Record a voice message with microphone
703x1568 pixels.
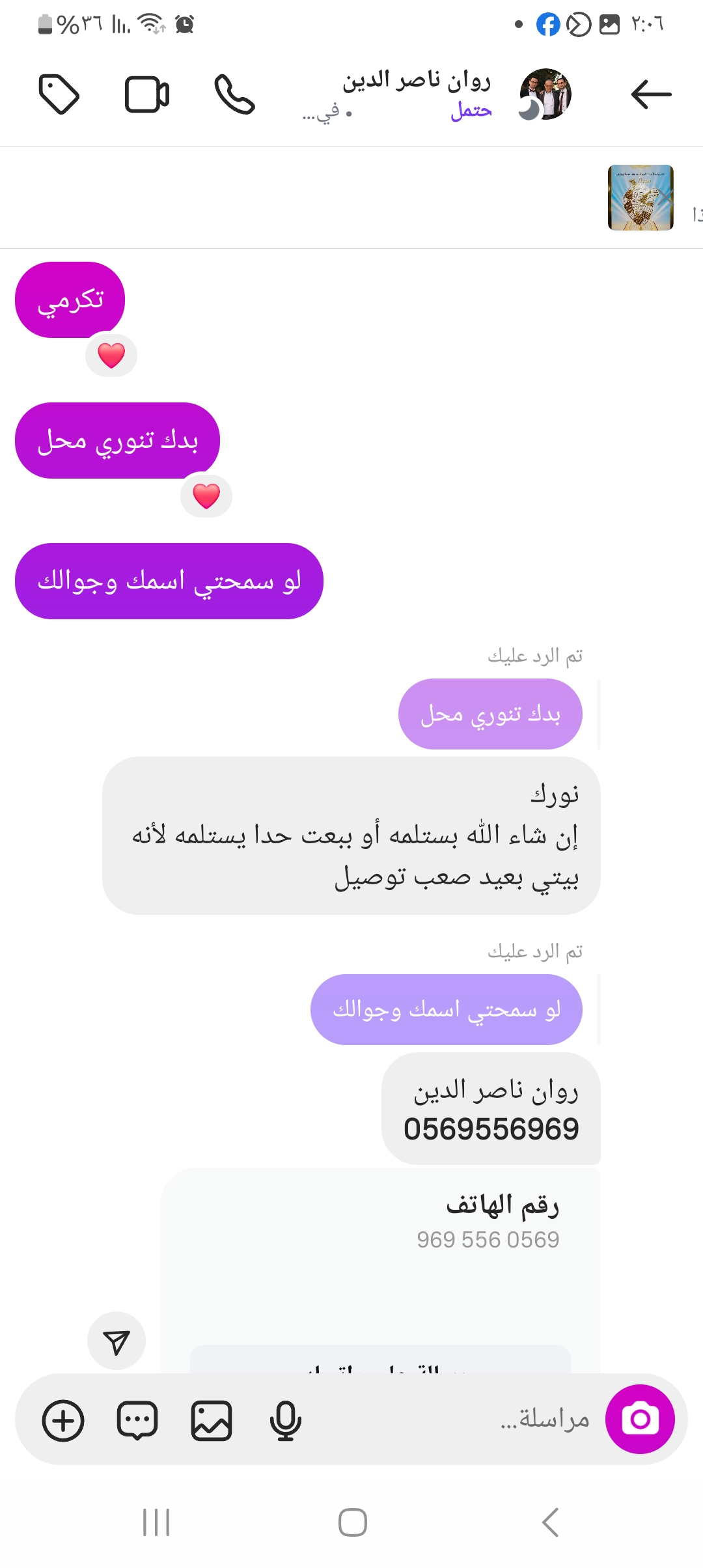(x=285, y=1420)
